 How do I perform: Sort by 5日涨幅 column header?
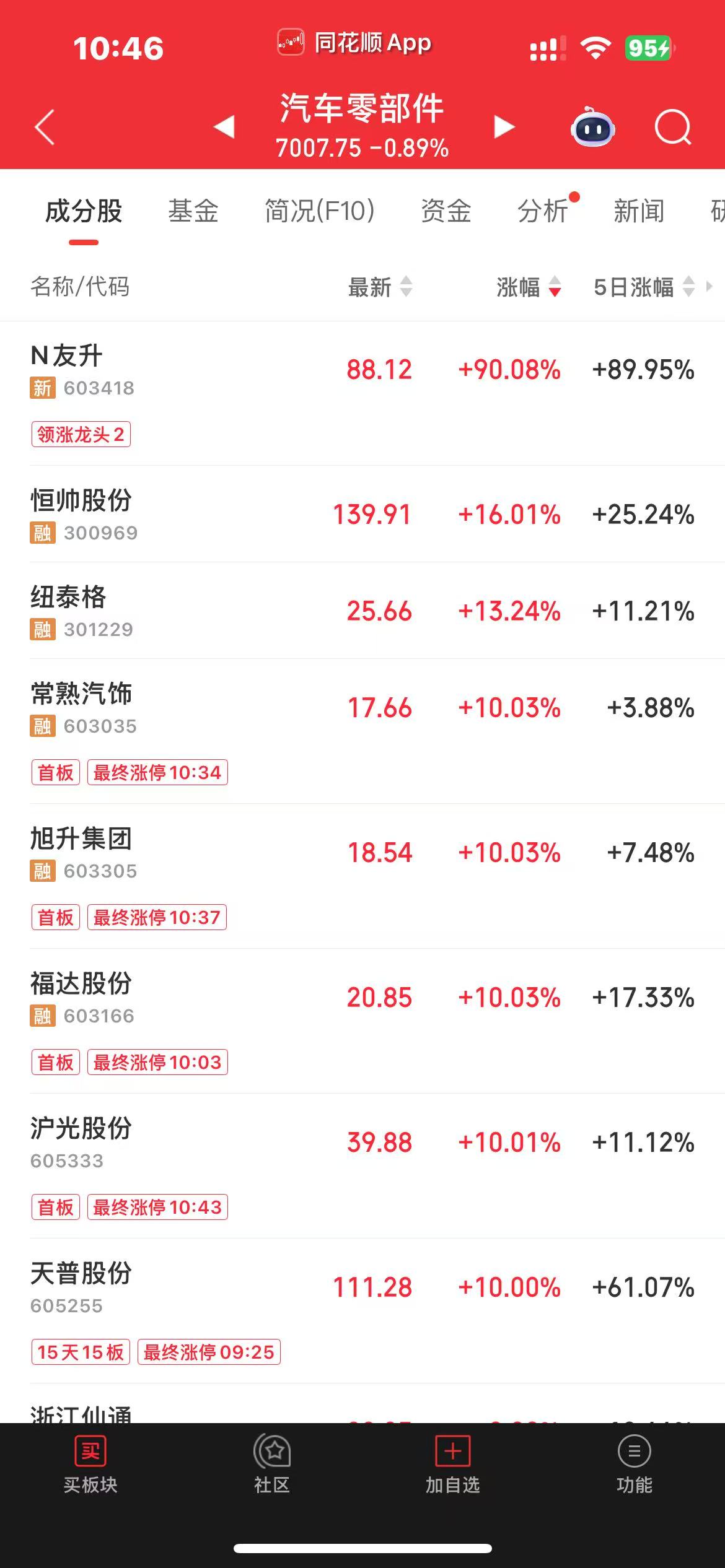(644, 287)
